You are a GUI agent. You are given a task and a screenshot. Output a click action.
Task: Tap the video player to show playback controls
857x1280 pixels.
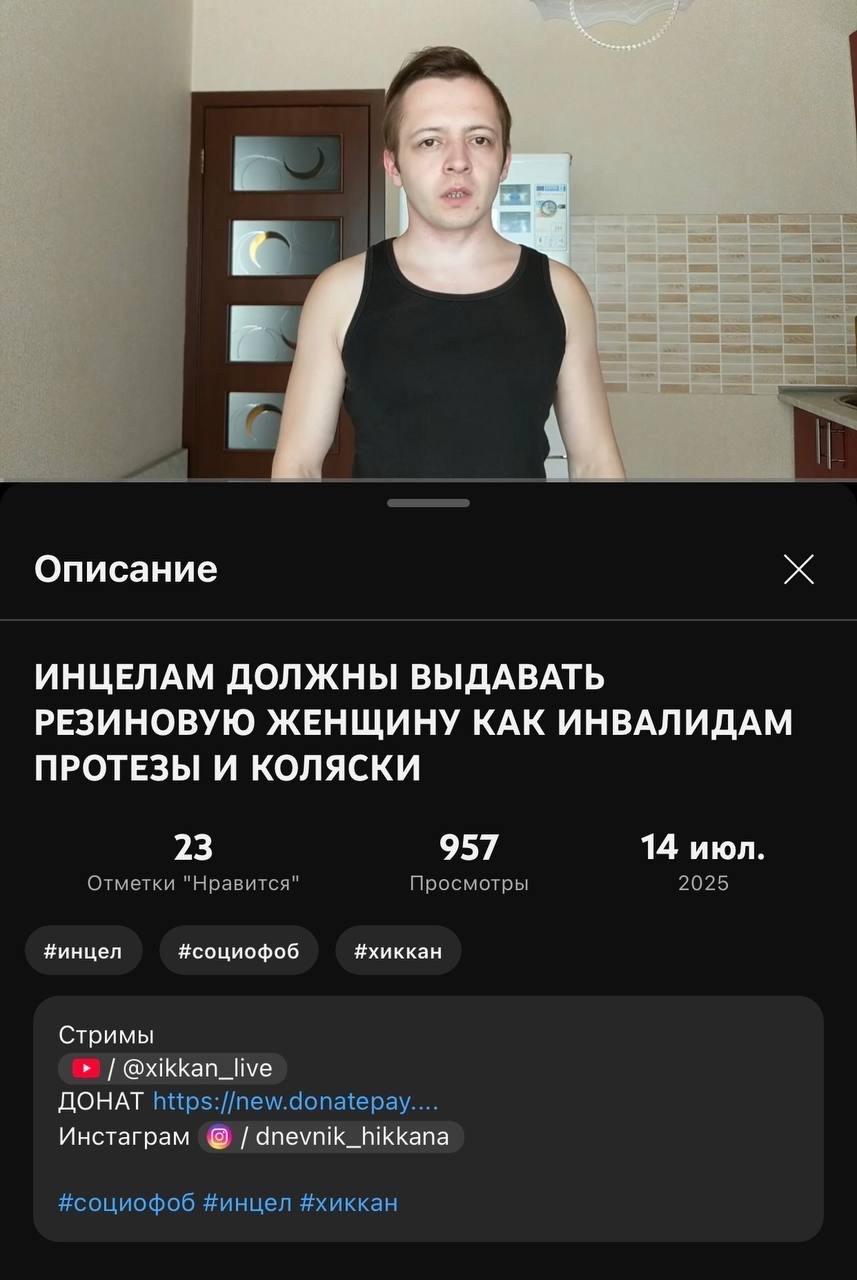(428, 240)
